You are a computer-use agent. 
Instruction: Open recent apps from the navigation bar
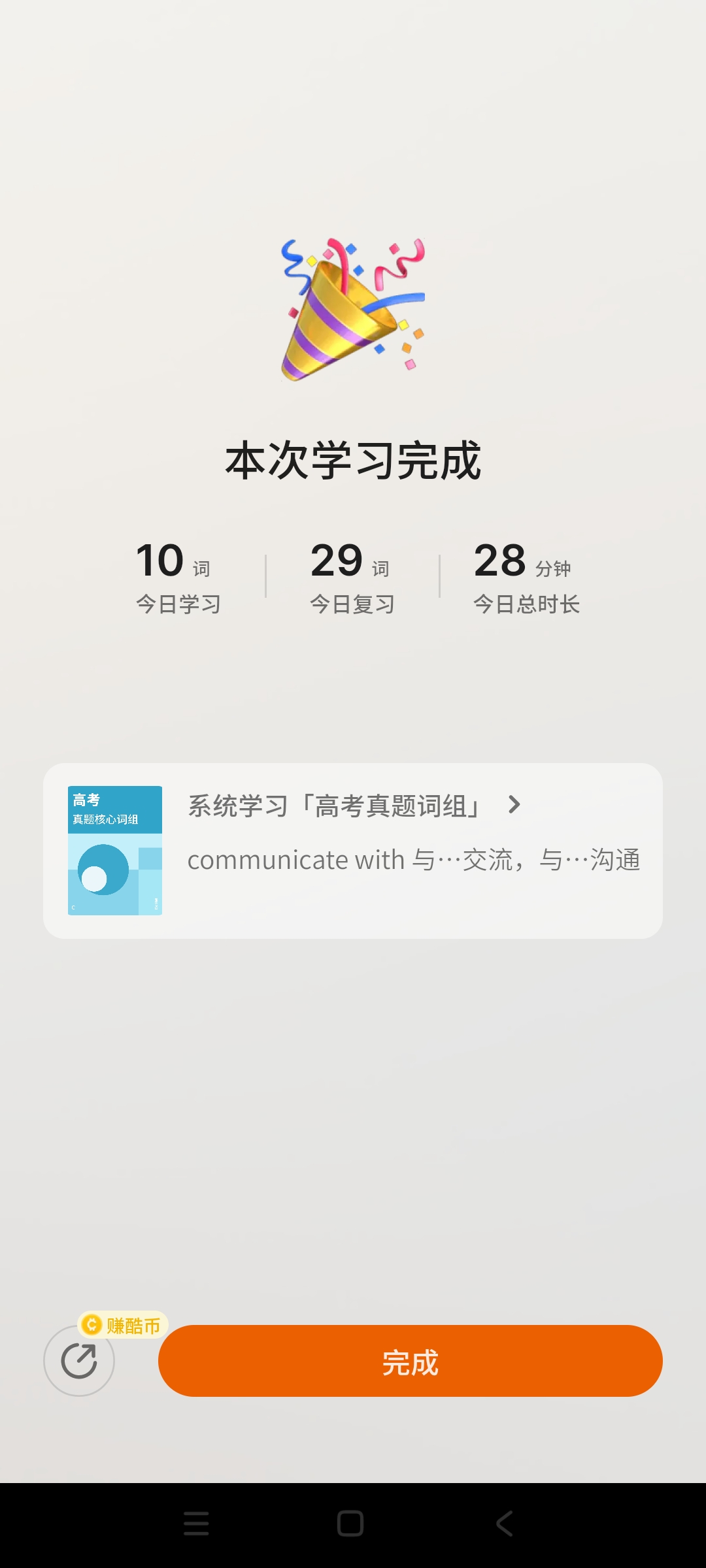click(x=196, y=1524)
